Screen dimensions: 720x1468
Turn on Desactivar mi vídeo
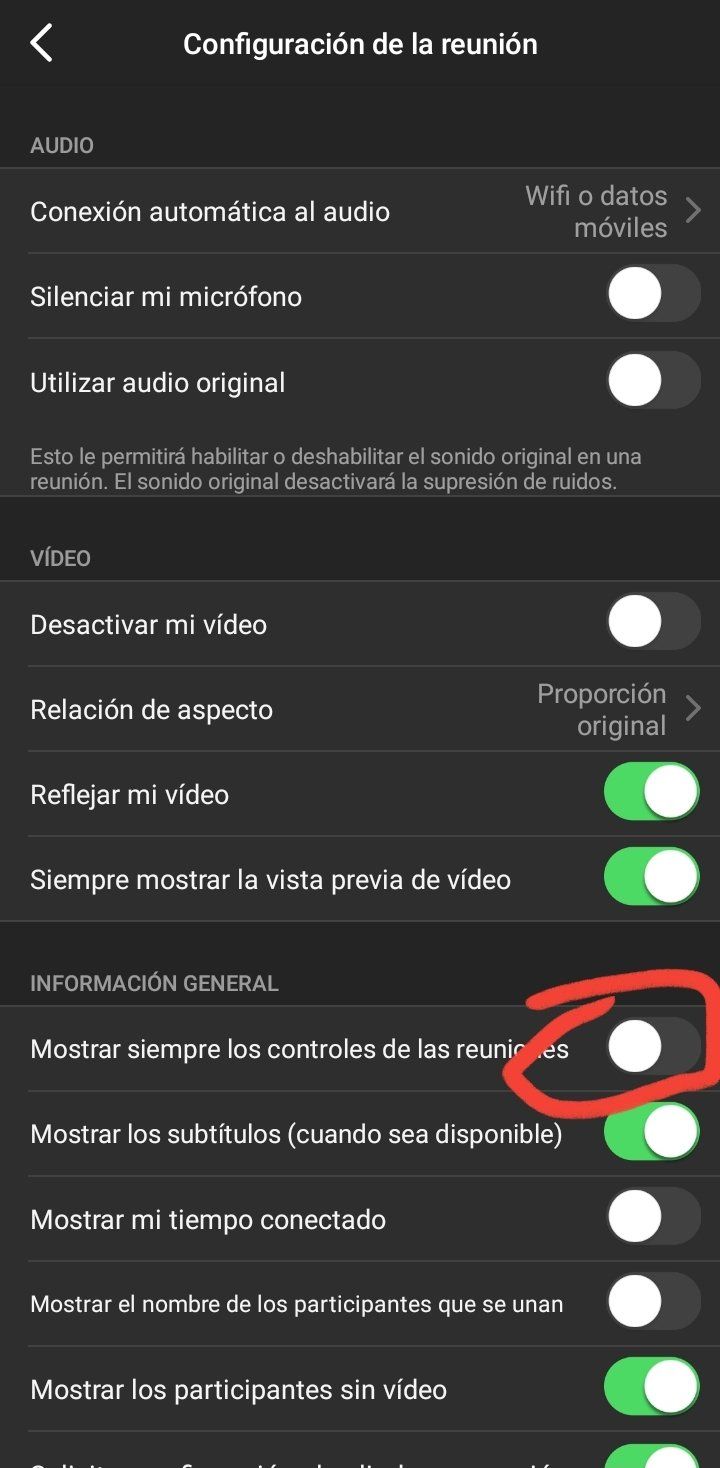[x=652, y=624]
